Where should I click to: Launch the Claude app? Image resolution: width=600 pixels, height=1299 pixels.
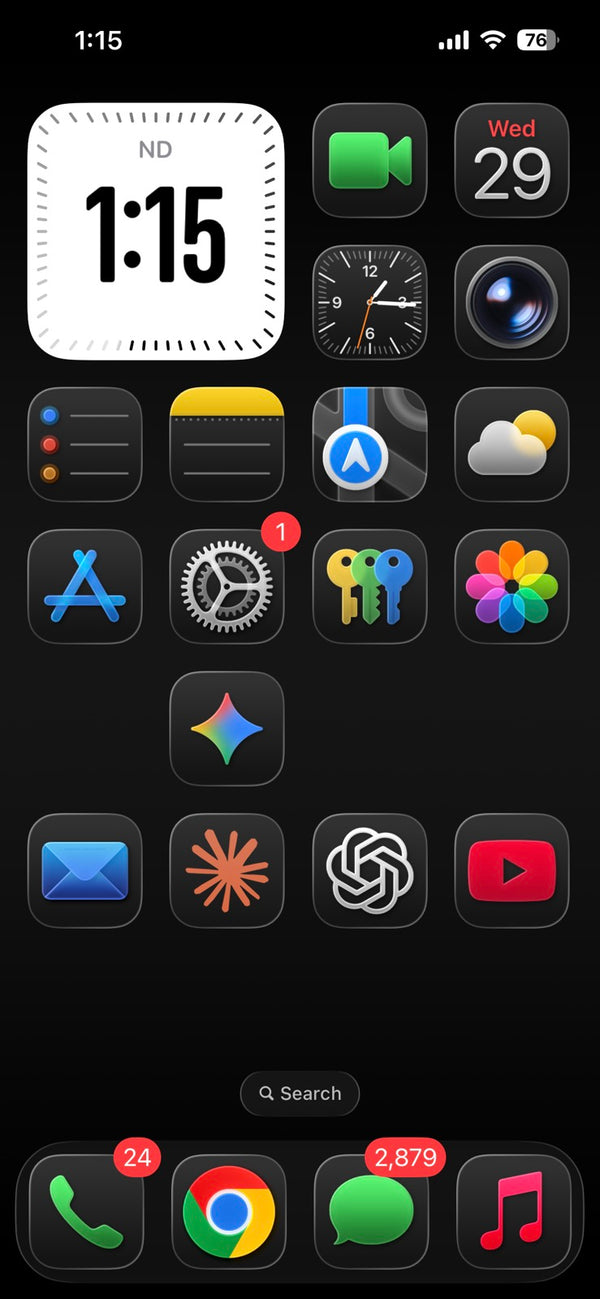click(x=227, y=870)
